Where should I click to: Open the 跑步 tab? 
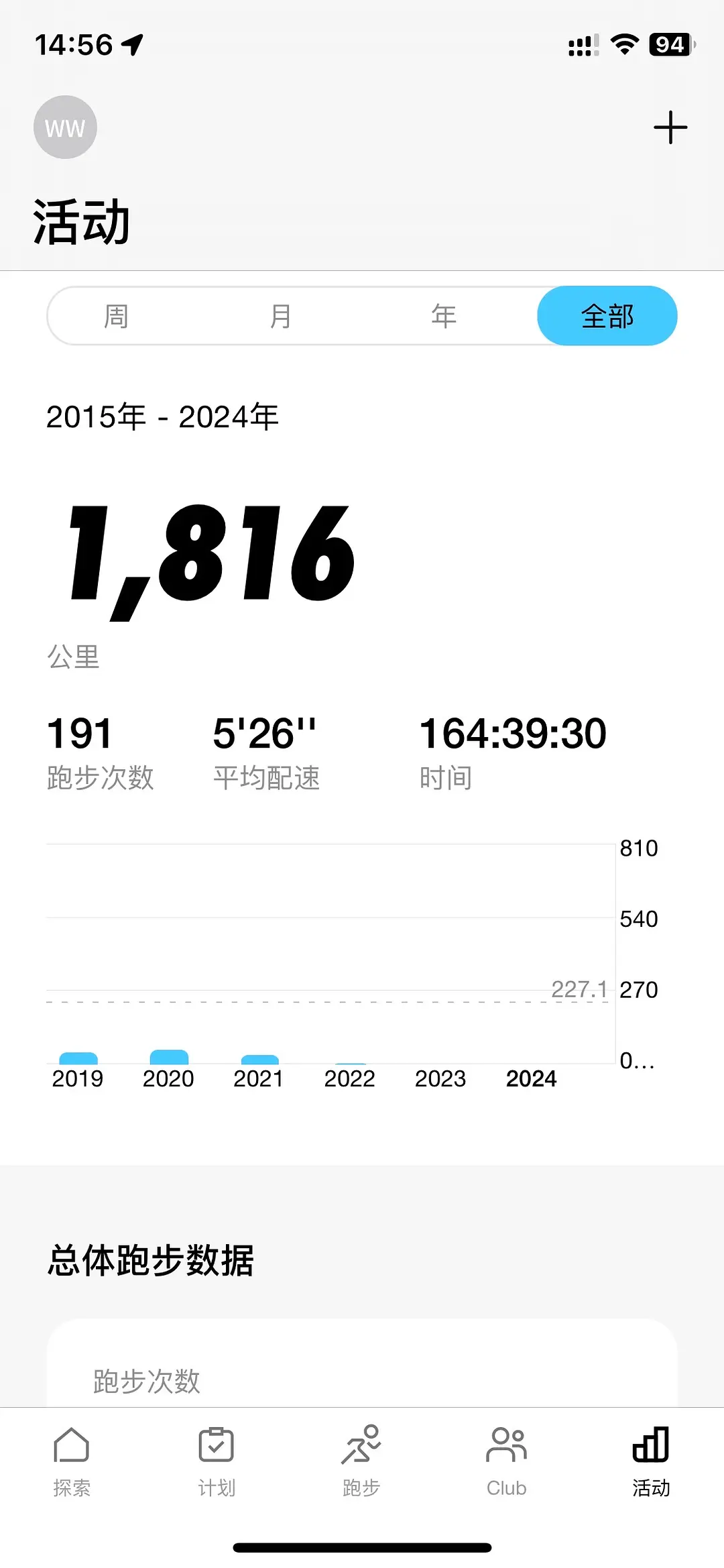[361, 1461]
